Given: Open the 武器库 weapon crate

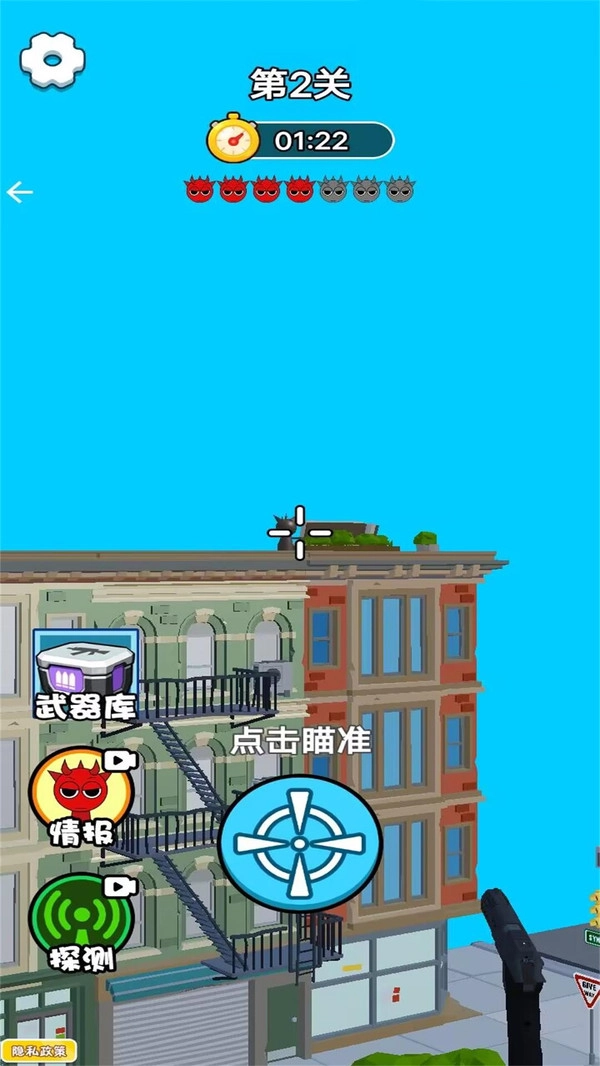Looking at the screenshot, I should tap(85, 675).
